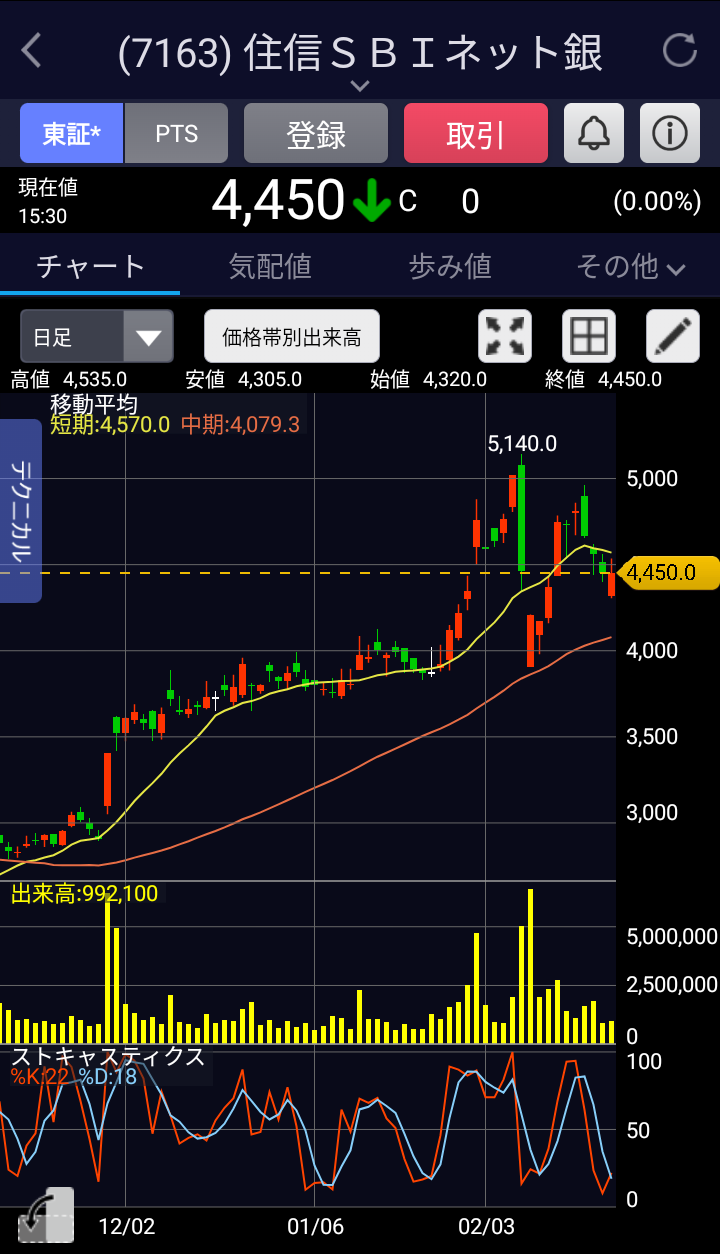
Task: Open the stock info icon
Action: (x=669, y=134)
